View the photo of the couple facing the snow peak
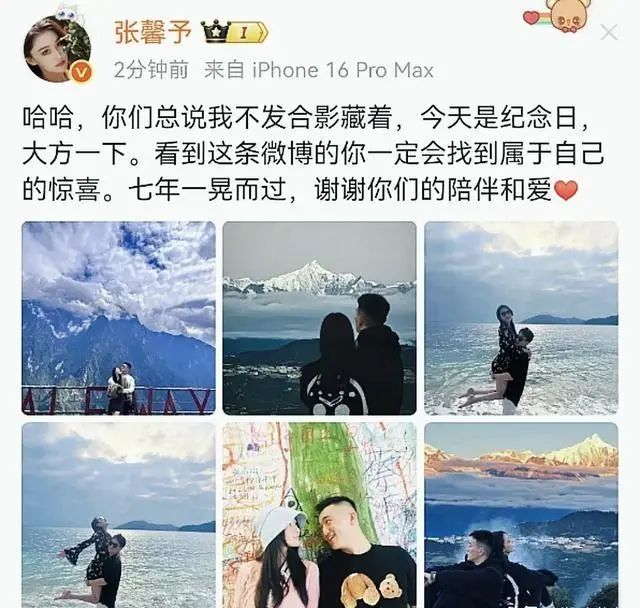640x608 pixels. tap(319, 318)
